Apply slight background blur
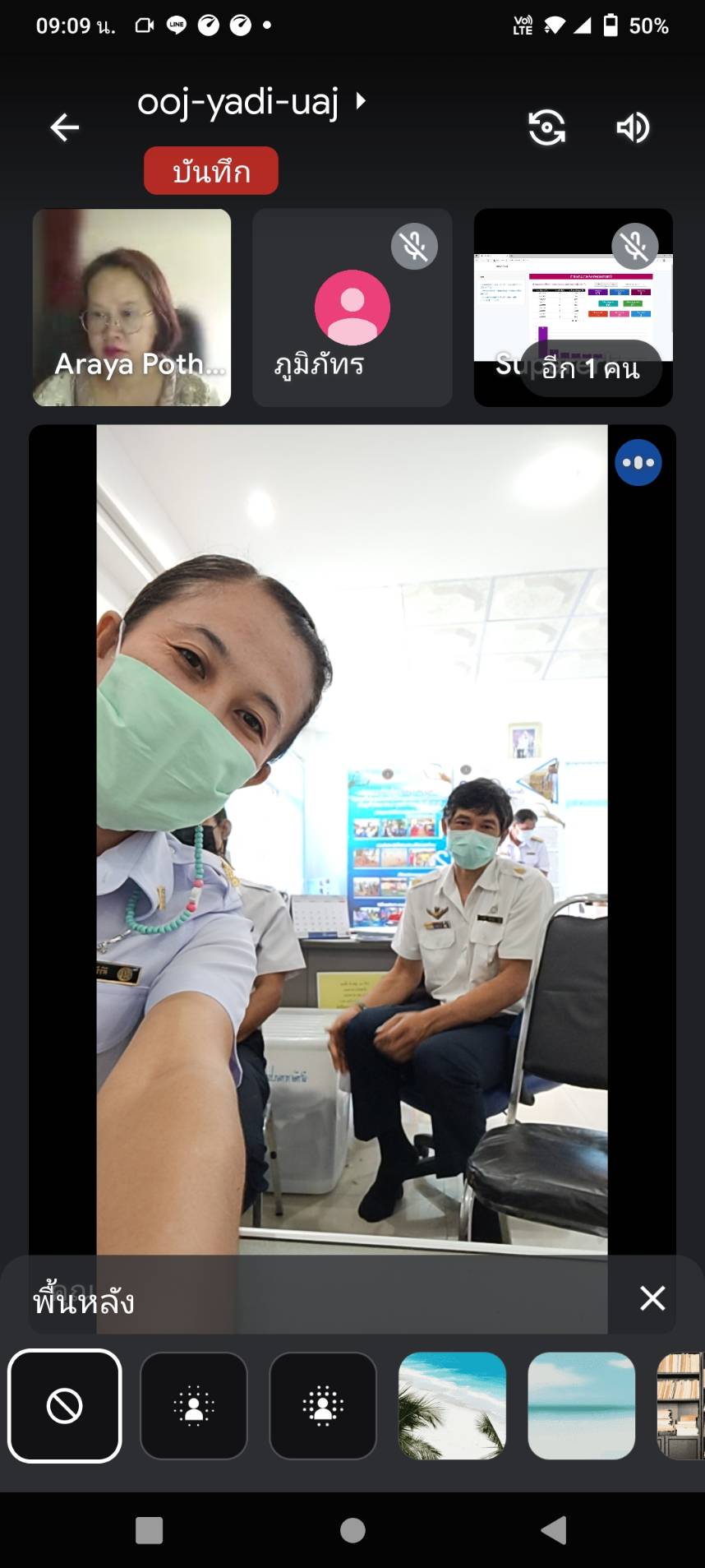Image resolution: width=705 pixels, height=1568 pixels. coord(194,1405)
